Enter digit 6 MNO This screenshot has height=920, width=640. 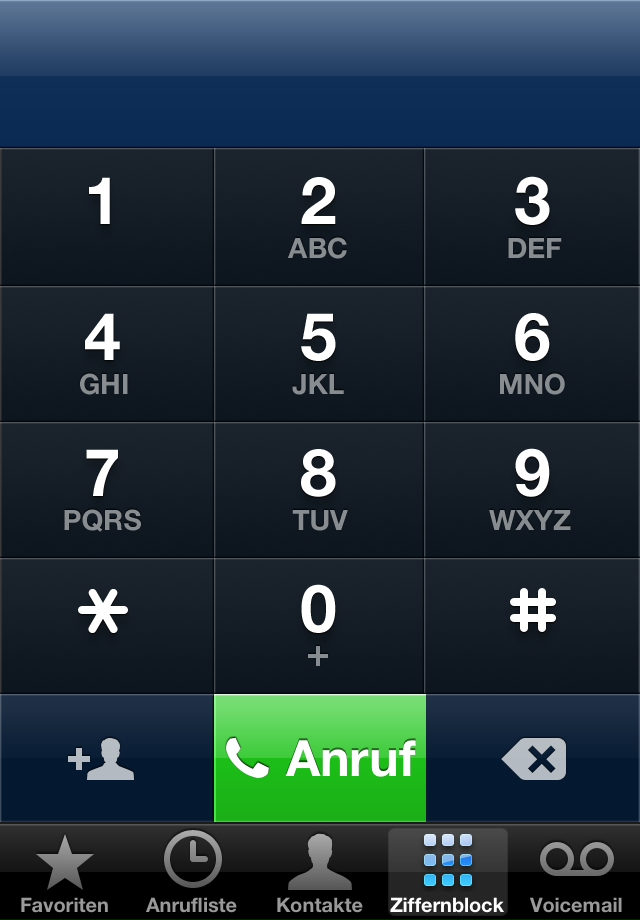pyautogui.click(x=533, y=354)
